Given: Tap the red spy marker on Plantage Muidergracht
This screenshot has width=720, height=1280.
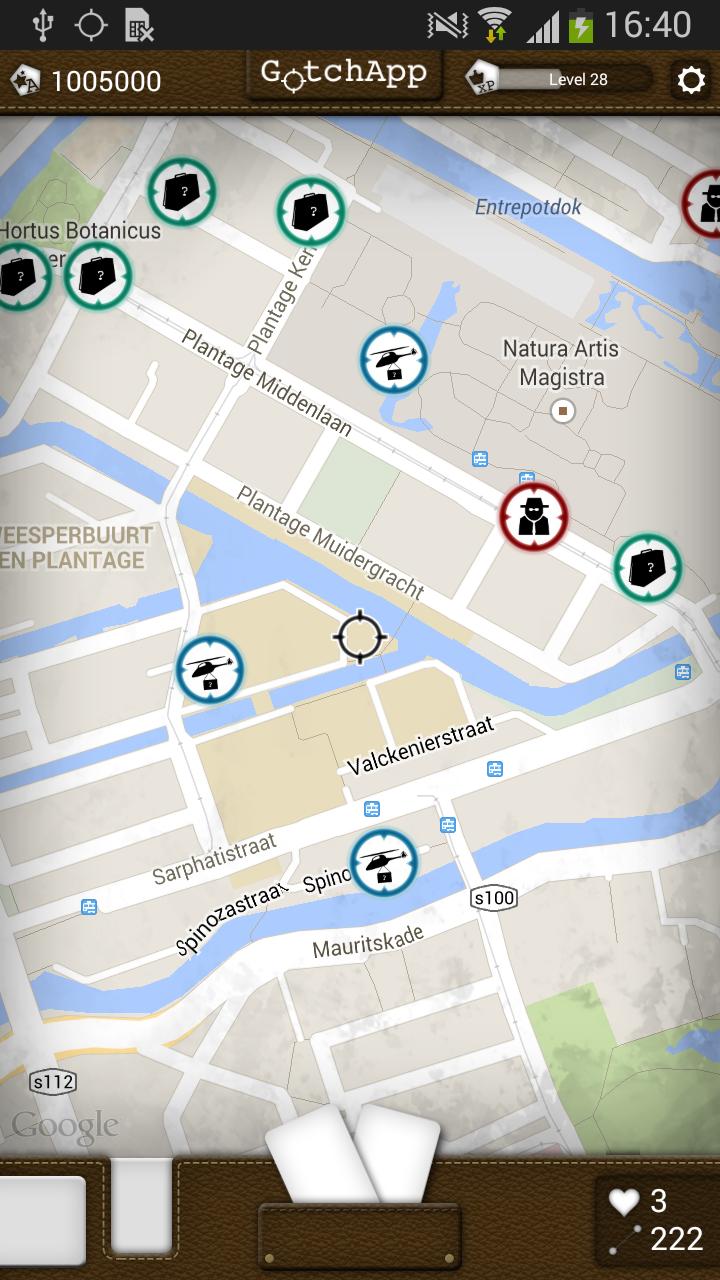Looking at the screenshot, I should [x=532, y=516].
